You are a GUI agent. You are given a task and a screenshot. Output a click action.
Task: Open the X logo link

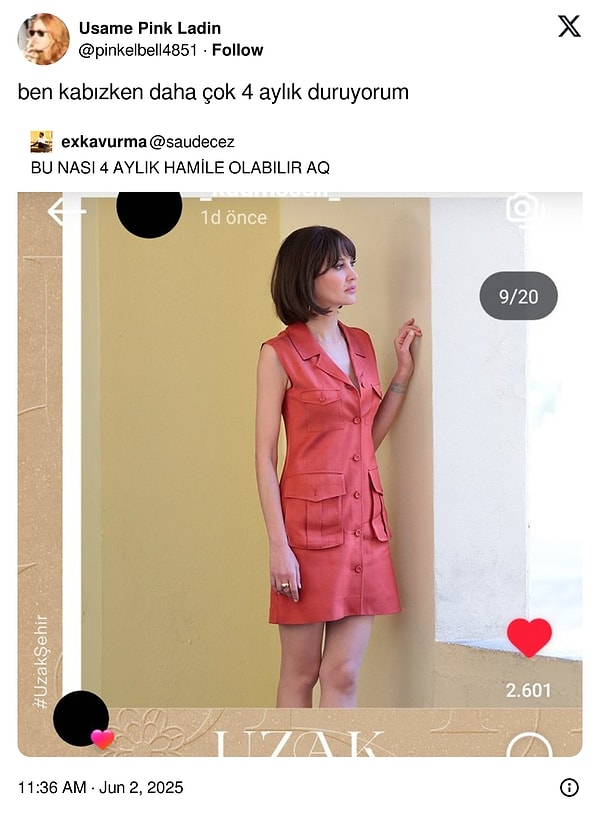point(569,27)
